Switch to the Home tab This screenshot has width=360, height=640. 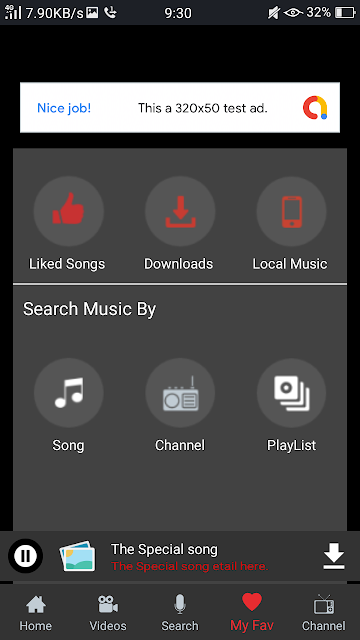coord(36,613)
